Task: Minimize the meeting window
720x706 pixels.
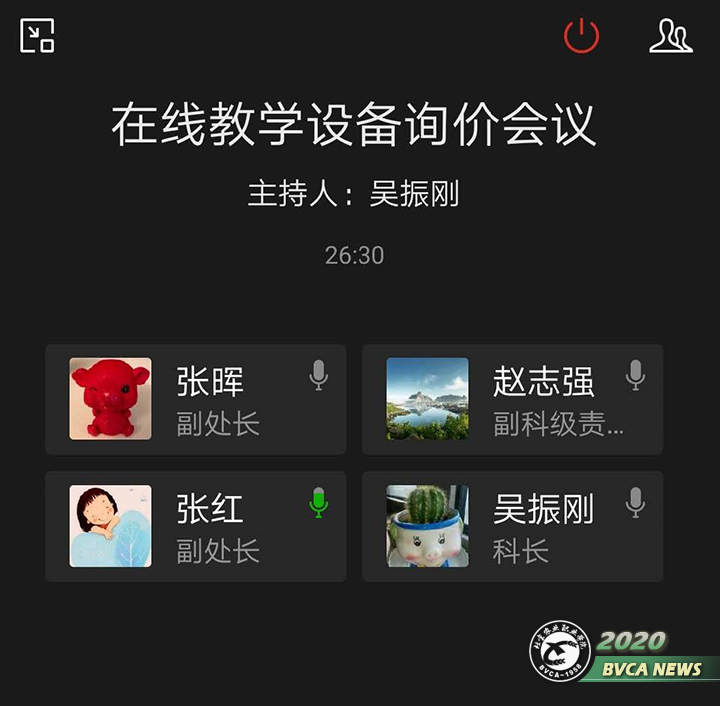Action: 37,36
